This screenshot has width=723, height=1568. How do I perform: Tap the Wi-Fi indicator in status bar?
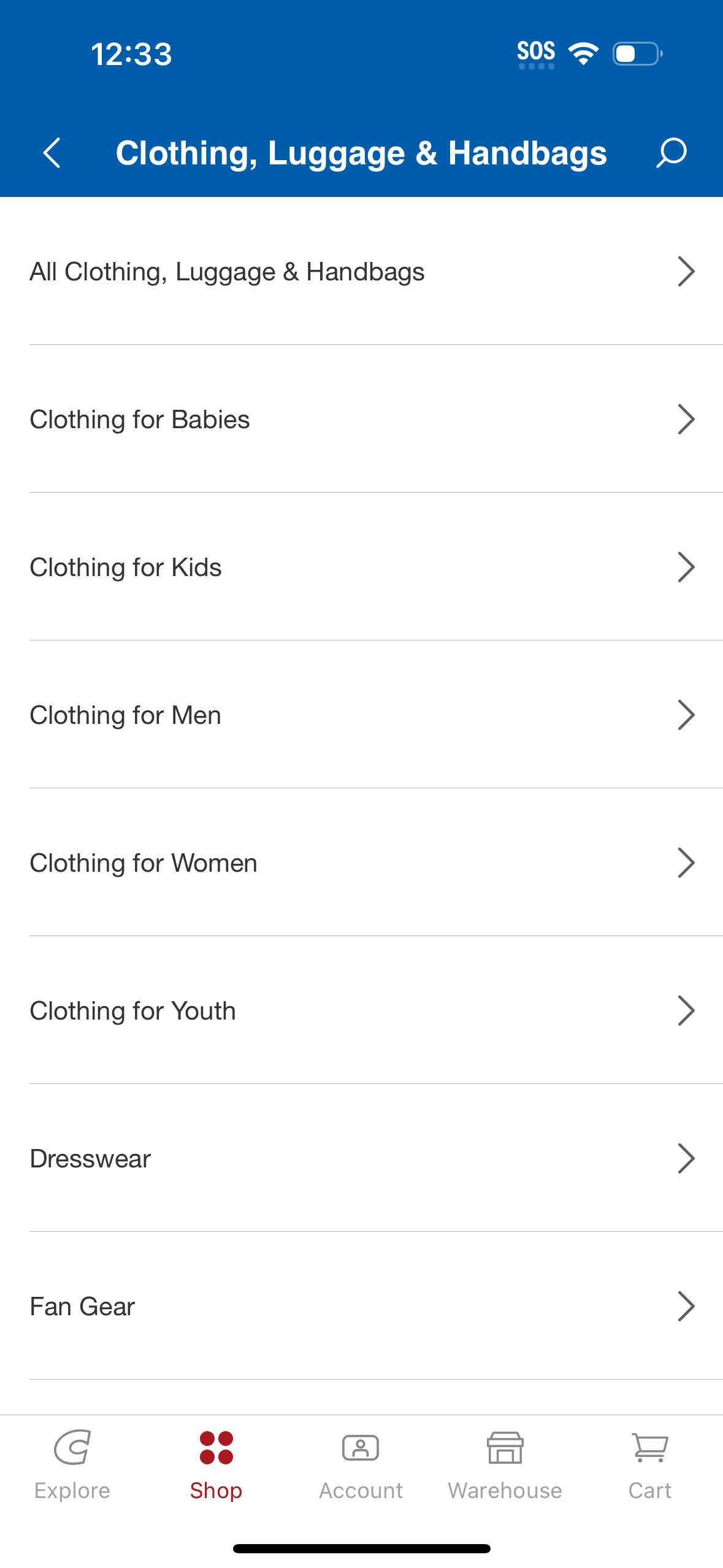(x=581, y=54)
